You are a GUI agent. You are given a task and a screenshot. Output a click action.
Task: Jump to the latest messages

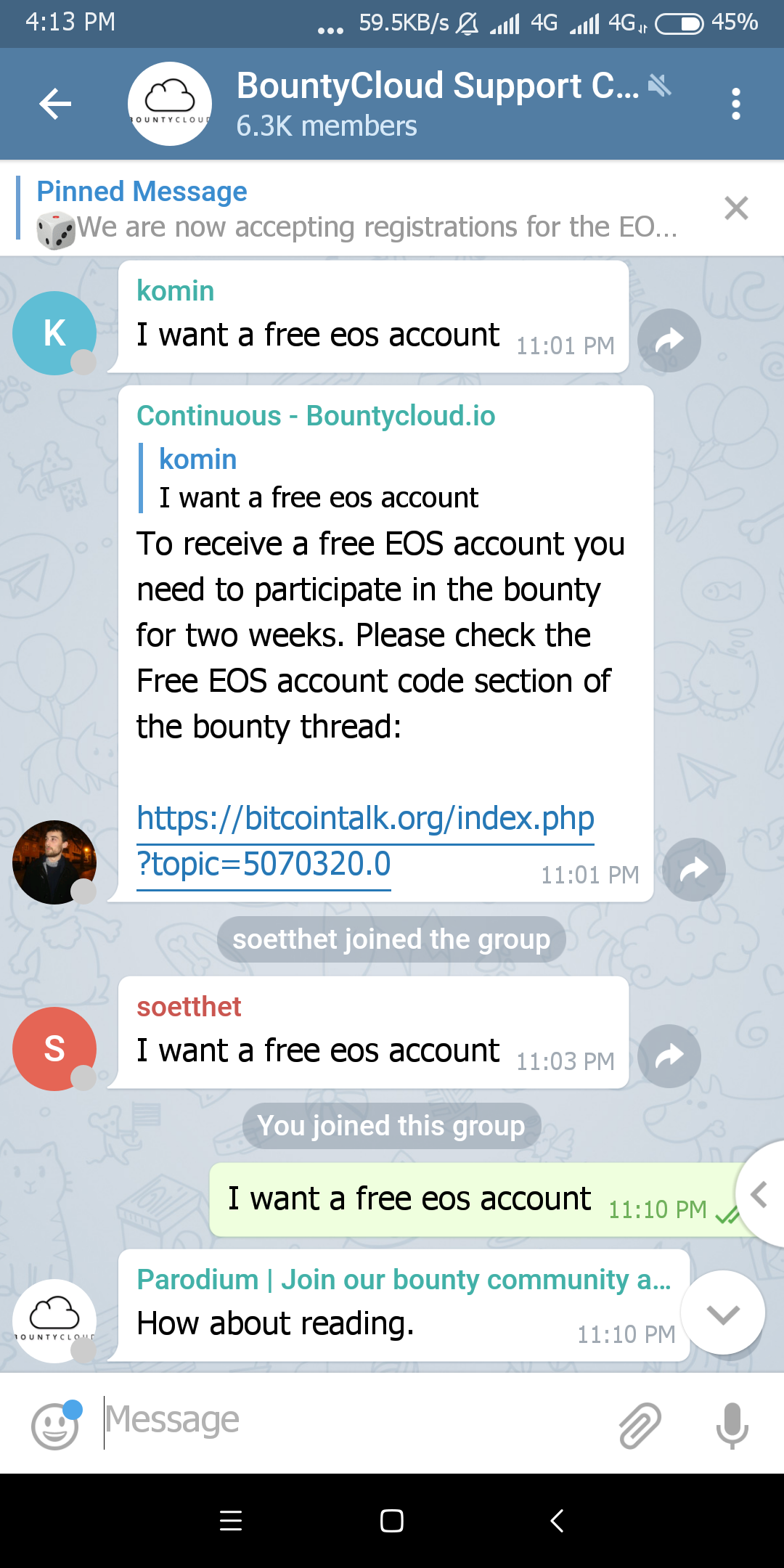click(x=722, y=1312)
